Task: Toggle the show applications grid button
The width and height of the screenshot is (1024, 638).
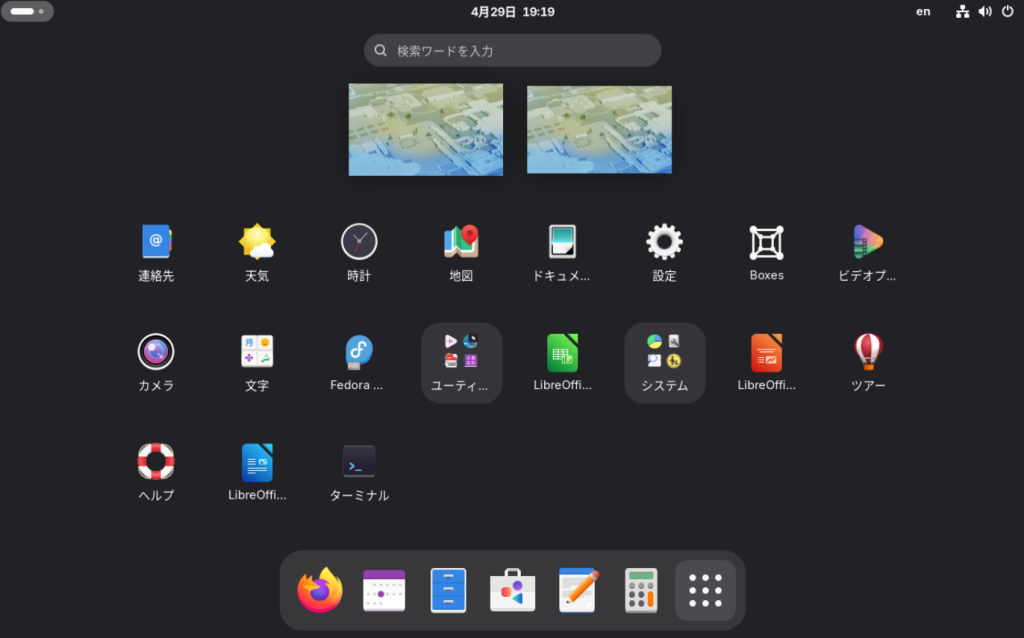Action: pos(705,590)
